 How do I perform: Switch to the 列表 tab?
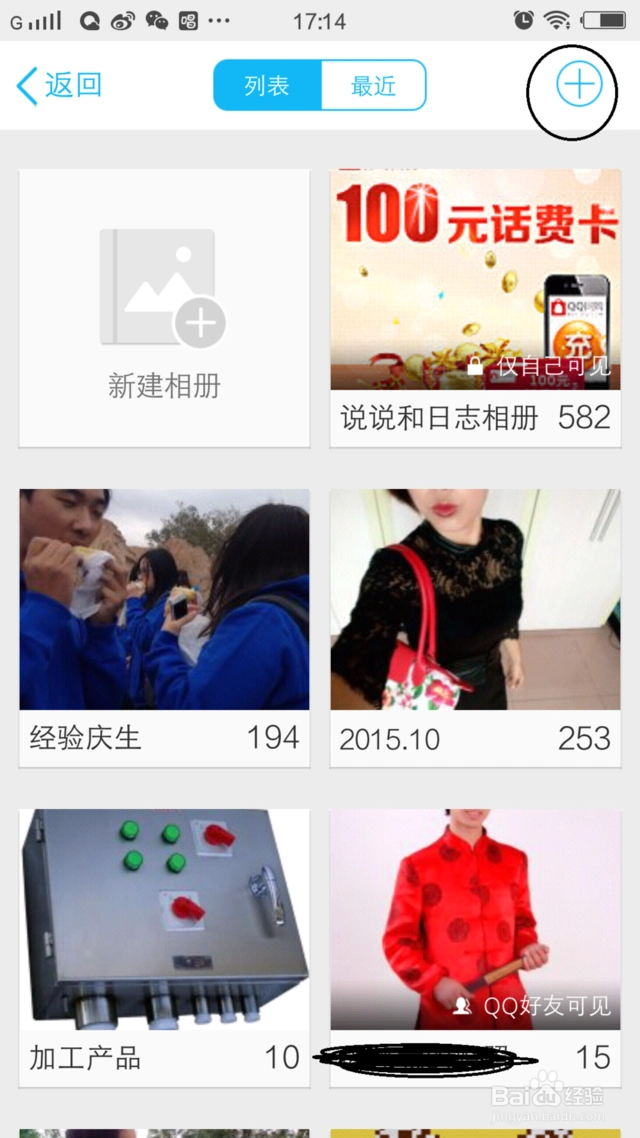267,85
